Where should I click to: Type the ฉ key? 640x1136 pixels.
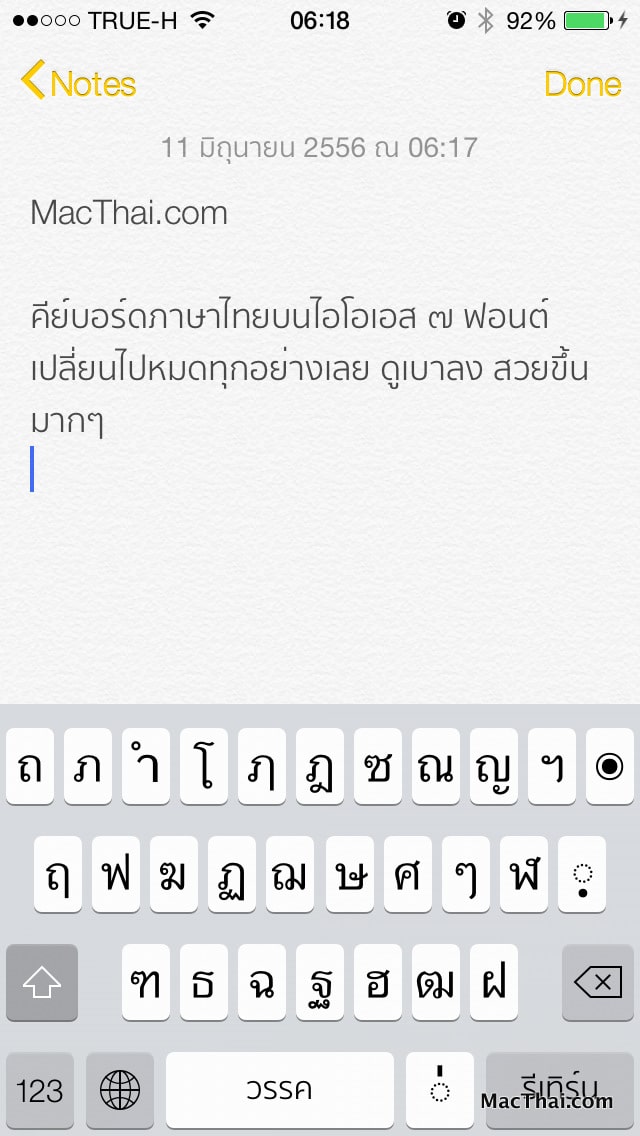pyautogui.click(x=262, y=983)
